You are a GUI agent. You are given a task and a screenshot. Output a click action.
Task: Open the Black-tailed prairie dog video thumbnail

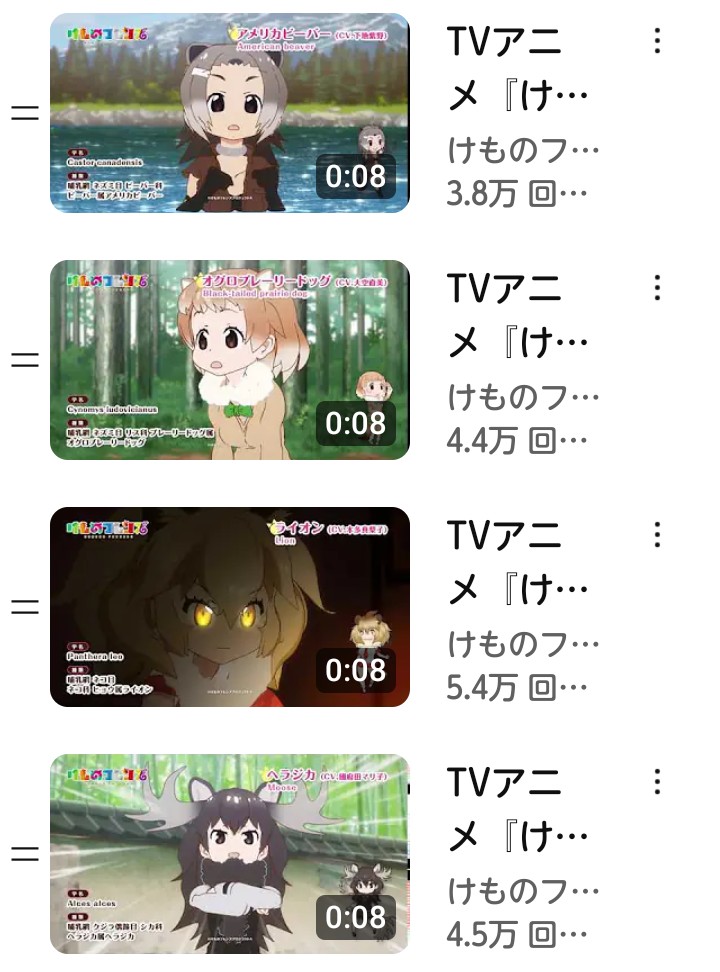click(229, 360)
